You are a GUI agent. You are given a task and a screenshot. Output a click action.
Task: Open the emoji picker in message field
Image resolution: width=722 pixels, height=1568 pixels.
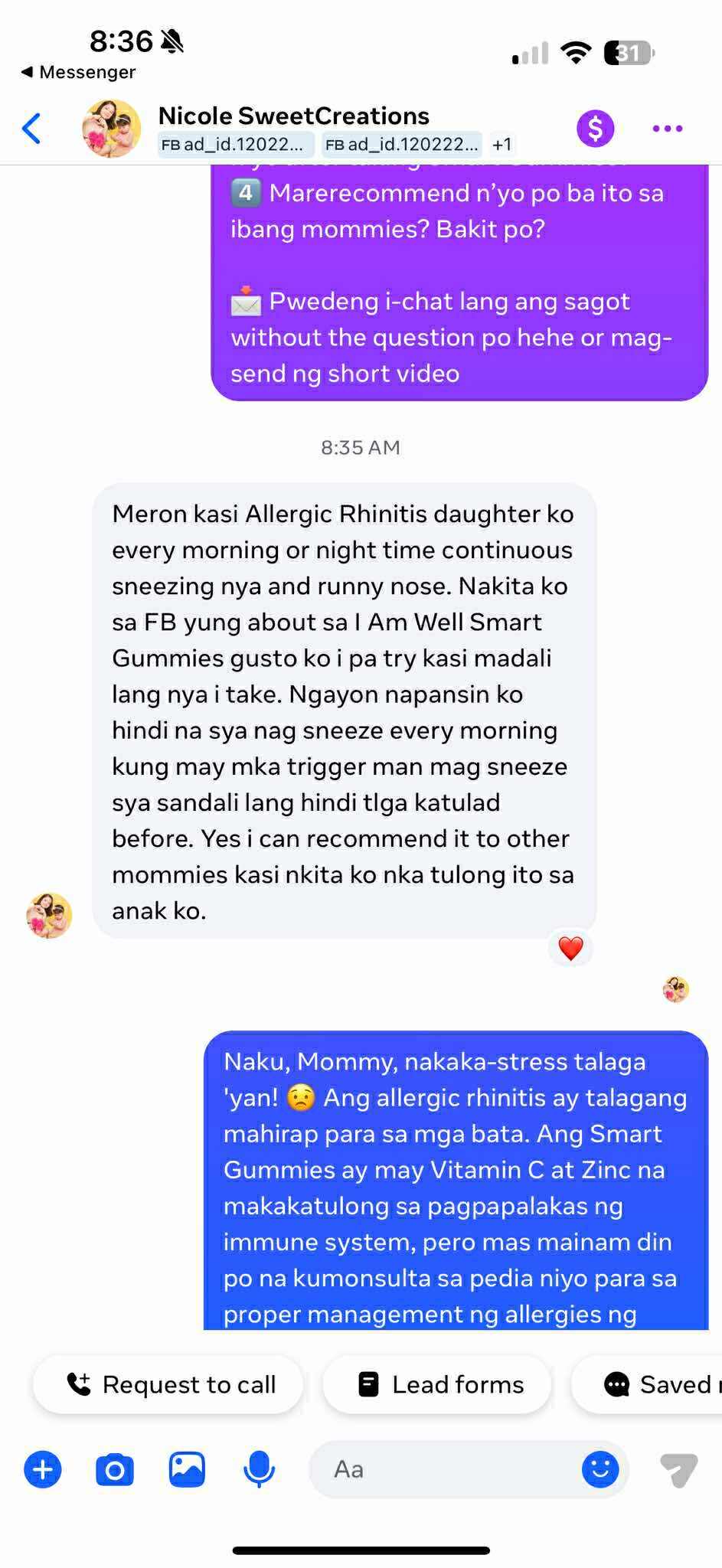[x=600, y=1470]
